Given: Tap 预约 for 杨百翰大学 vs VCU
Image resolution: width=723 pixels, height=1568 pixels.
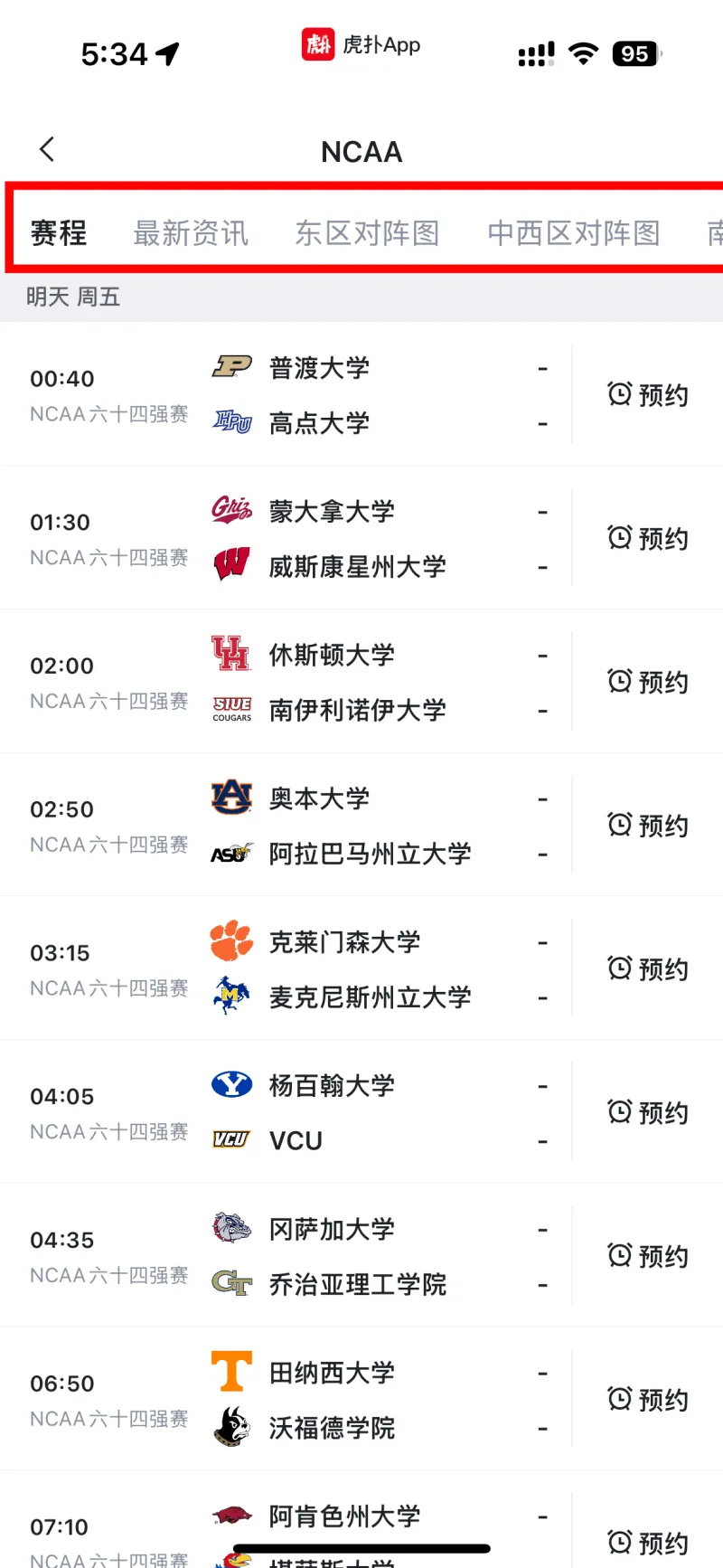Looking at the screenshot, I should click(x=648, y=1113).
